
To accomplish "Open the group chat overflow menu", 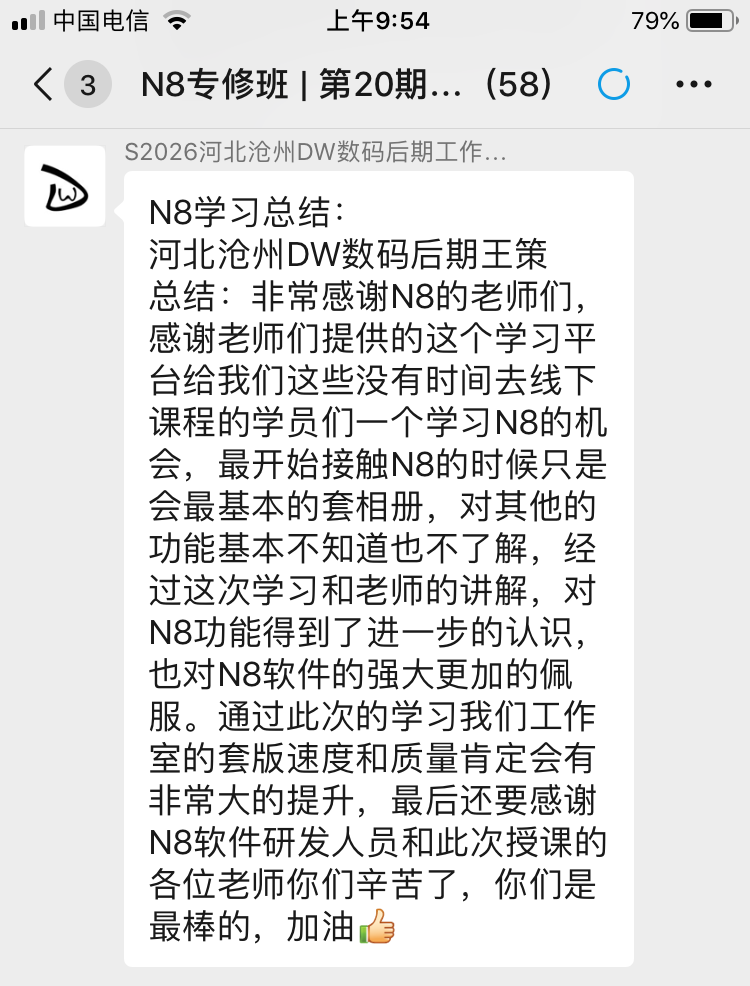I will pos(694,85).
